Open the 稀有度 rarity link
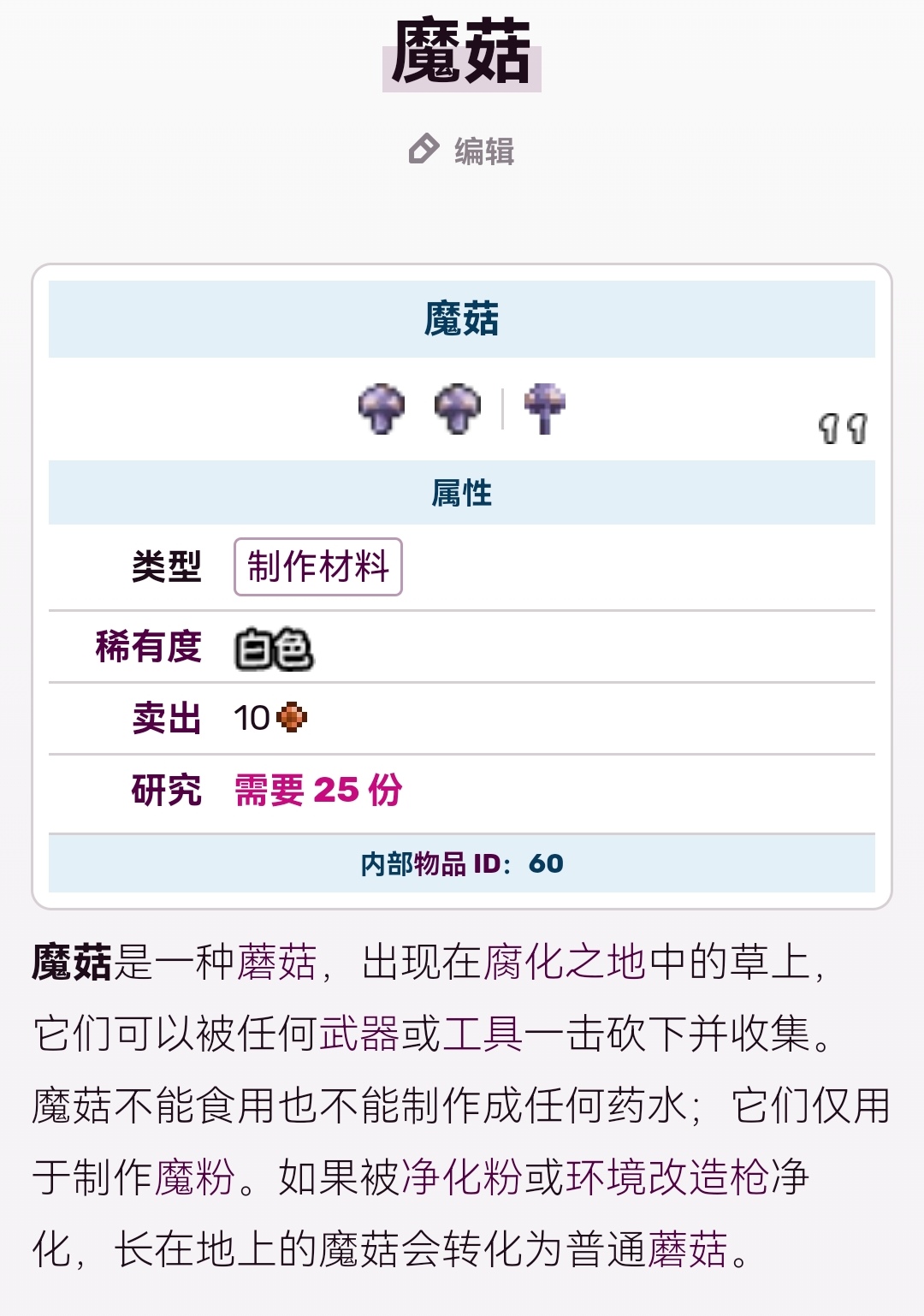Image resolution: width=924 pixels, height=1316 pixels. pos(148,647)
